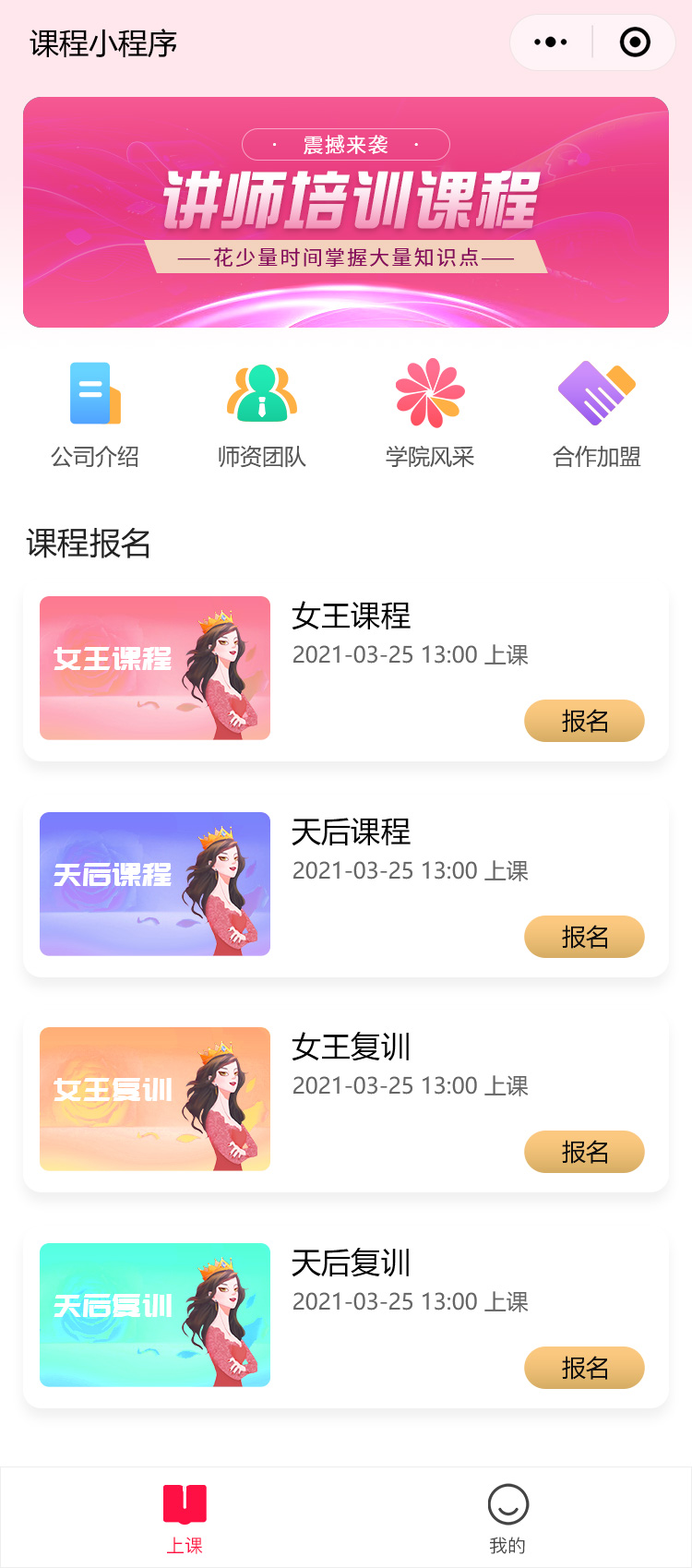Enroll in 天后复训 via 报名
The image size is (692, 1568).
tap(584, 1368)
